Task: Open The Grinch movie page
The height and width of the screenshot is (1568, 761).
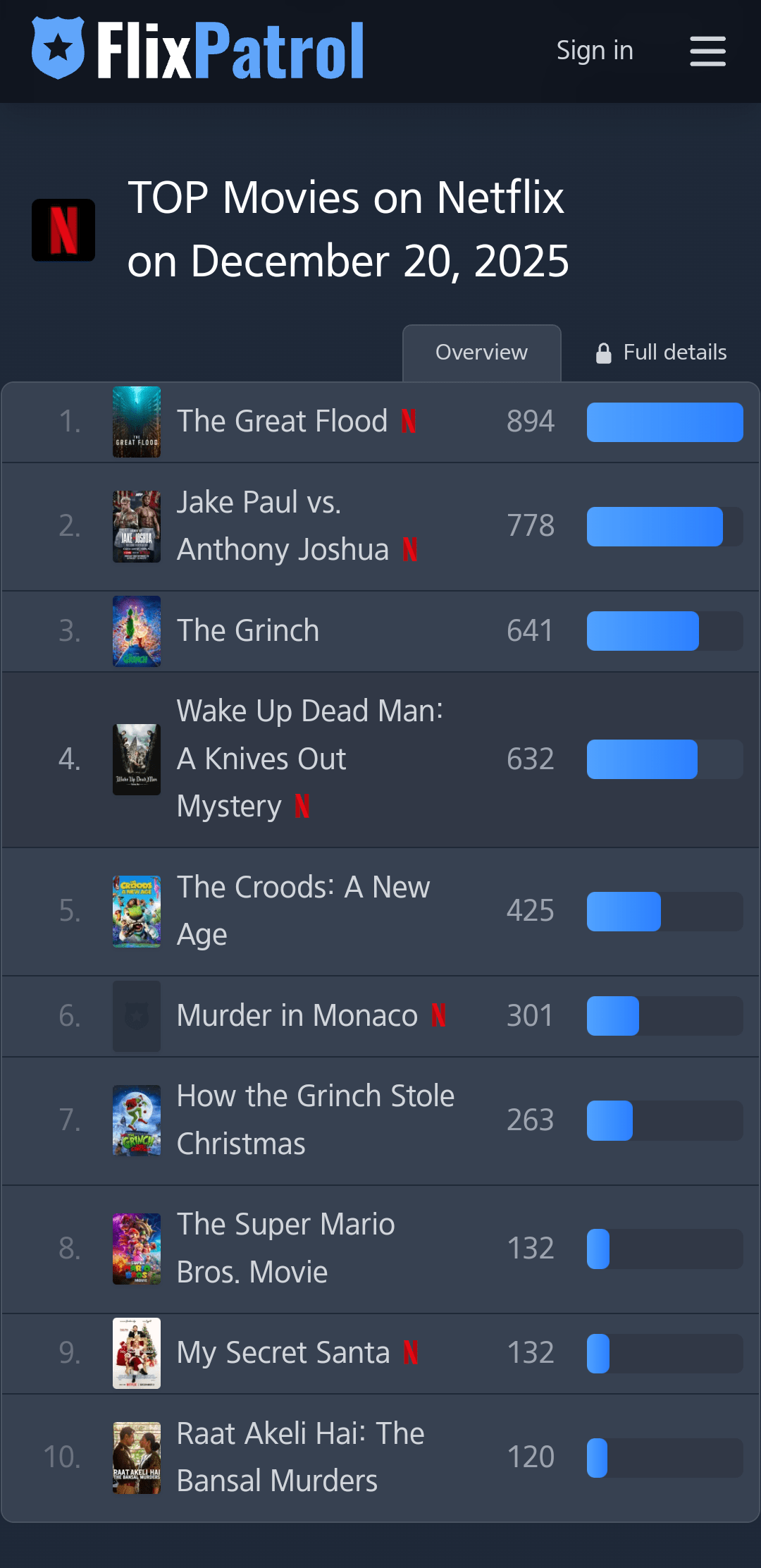Action: (248, 631)
